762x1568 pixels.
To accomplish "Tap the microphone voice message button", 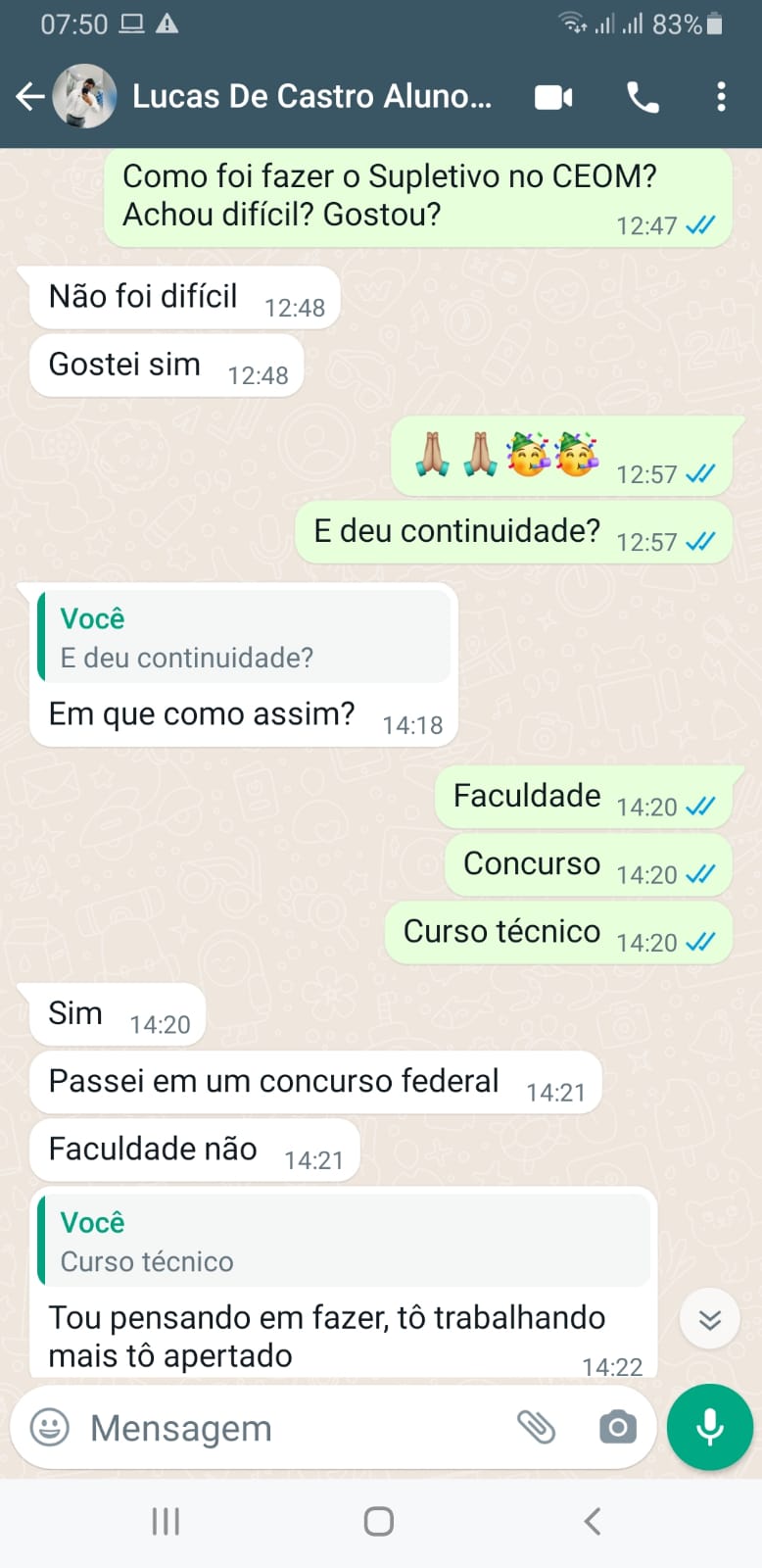I will (x=710, y=1428).
